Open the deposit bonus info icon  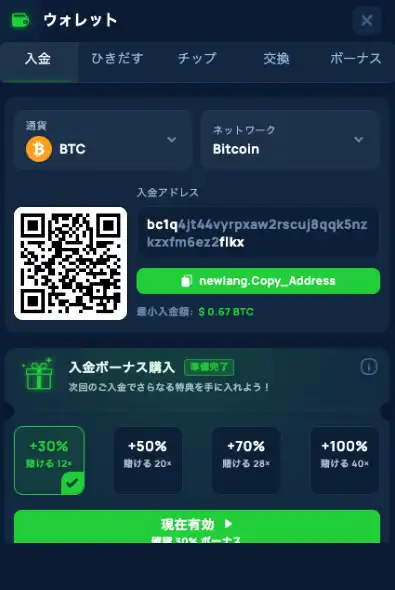tap(369, 367)
